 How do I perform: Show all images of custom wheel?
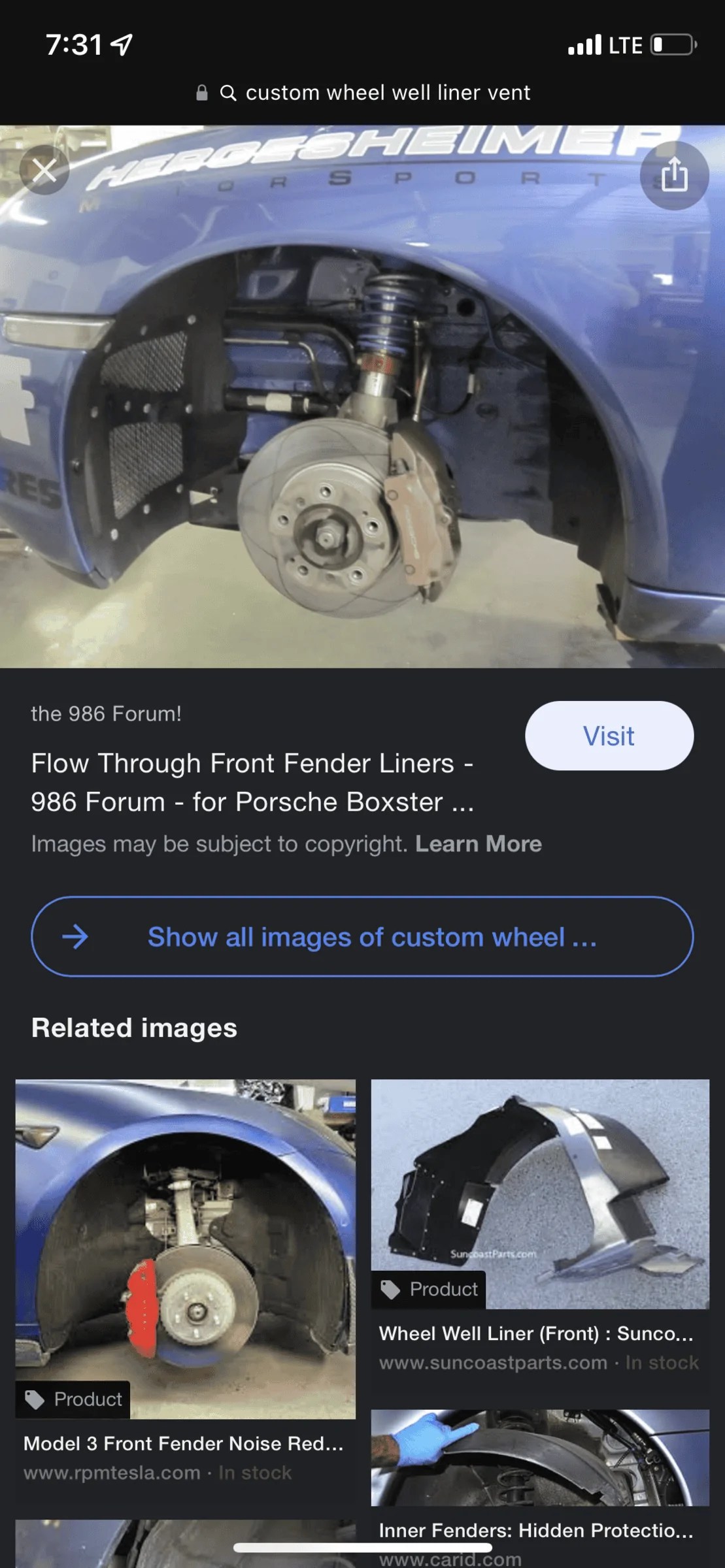[362, 936]
